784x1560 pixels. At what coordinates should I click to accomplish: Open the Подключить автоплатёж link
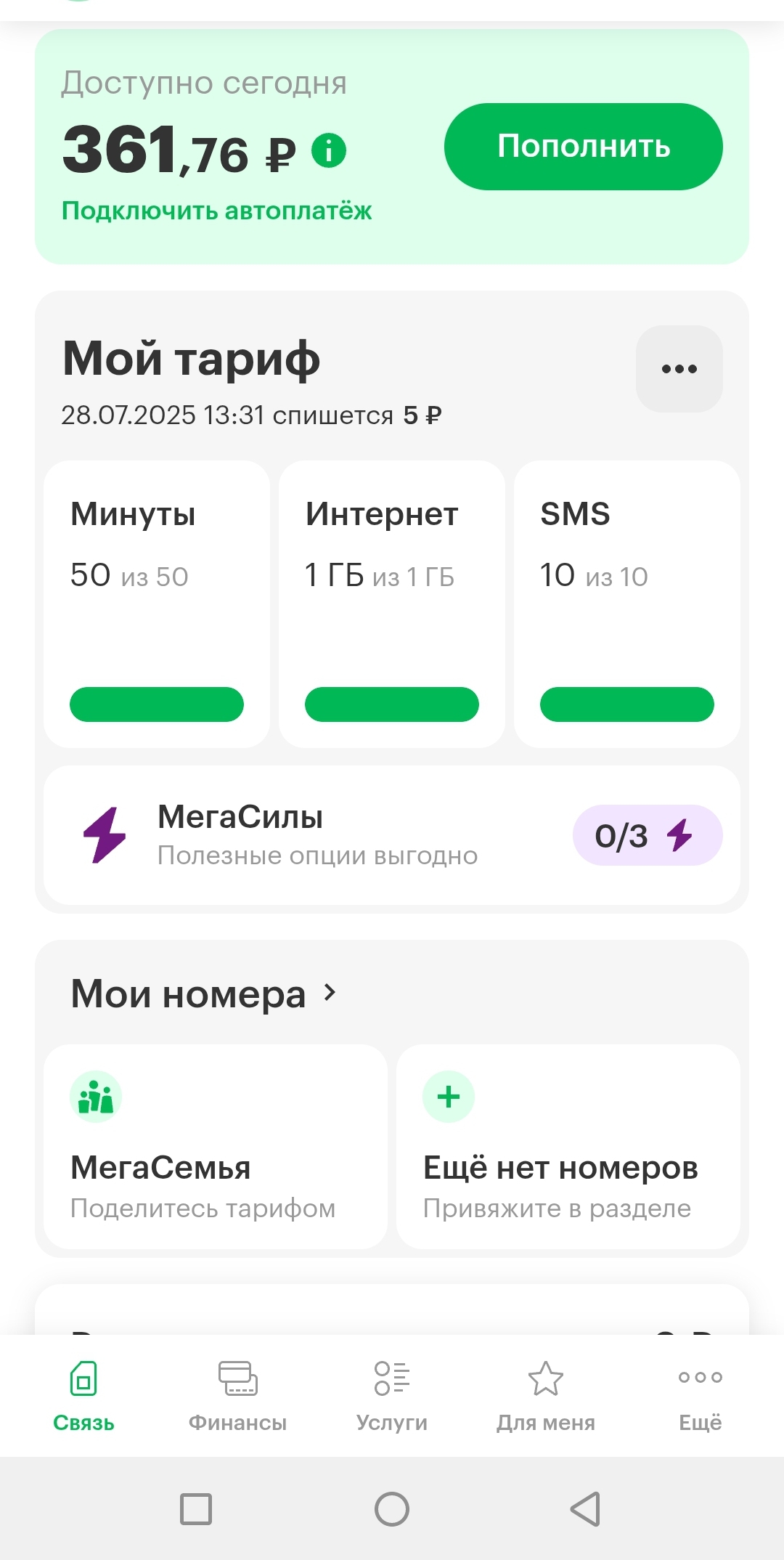click(216, 211)
